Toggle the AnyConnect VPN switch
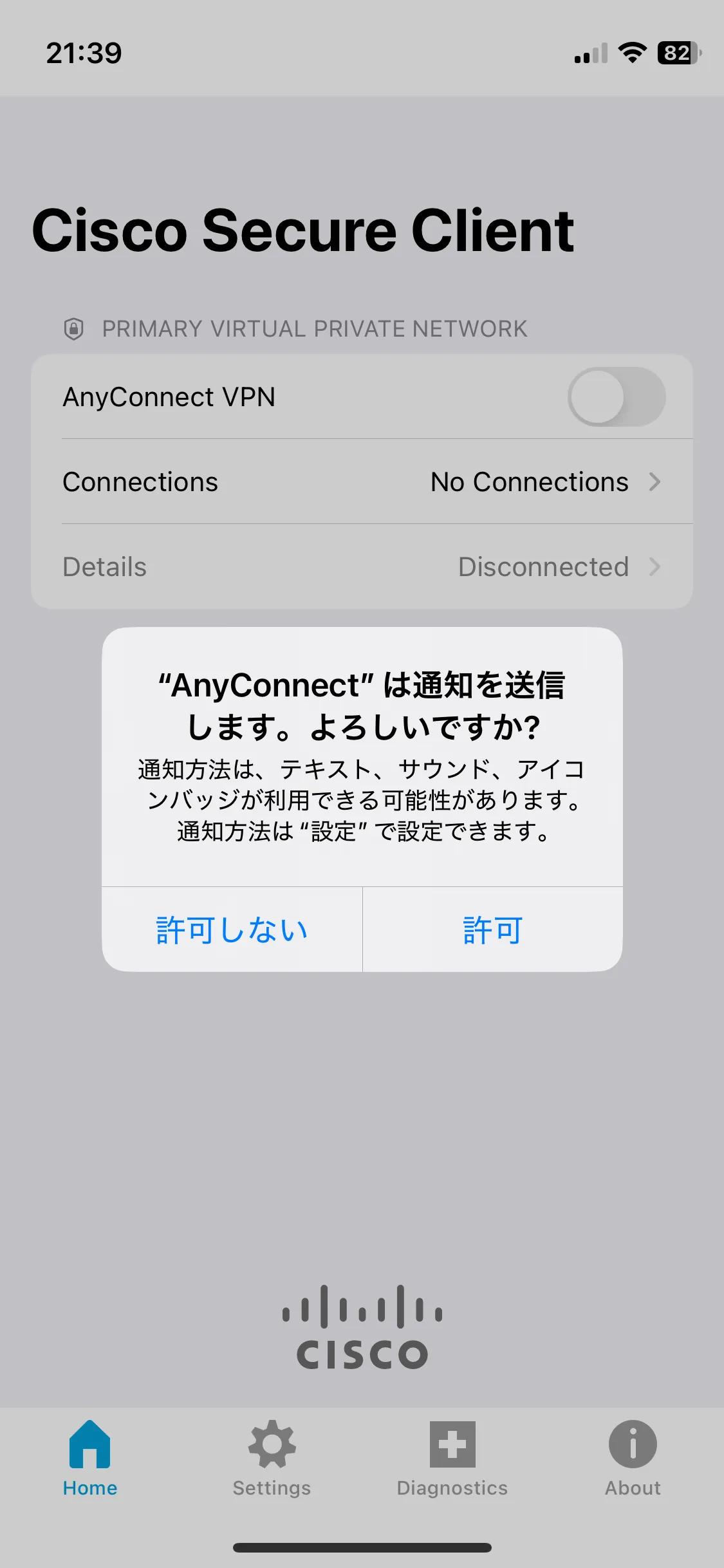The width and height of the screenshot is (724, 1568). (x=616, y=397)
